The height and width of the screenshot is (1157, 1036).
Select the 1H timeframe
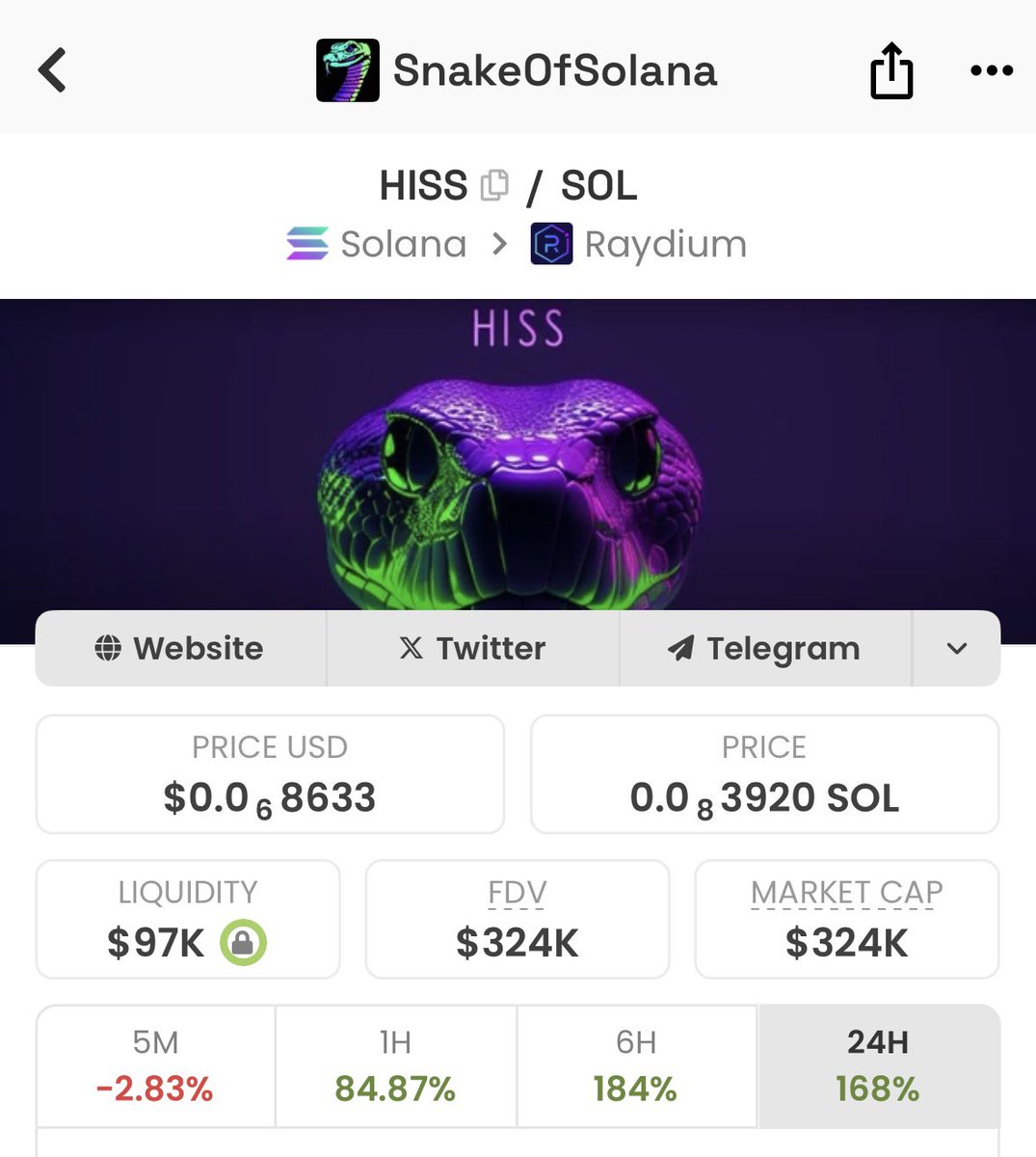[x=395, y=1065]
